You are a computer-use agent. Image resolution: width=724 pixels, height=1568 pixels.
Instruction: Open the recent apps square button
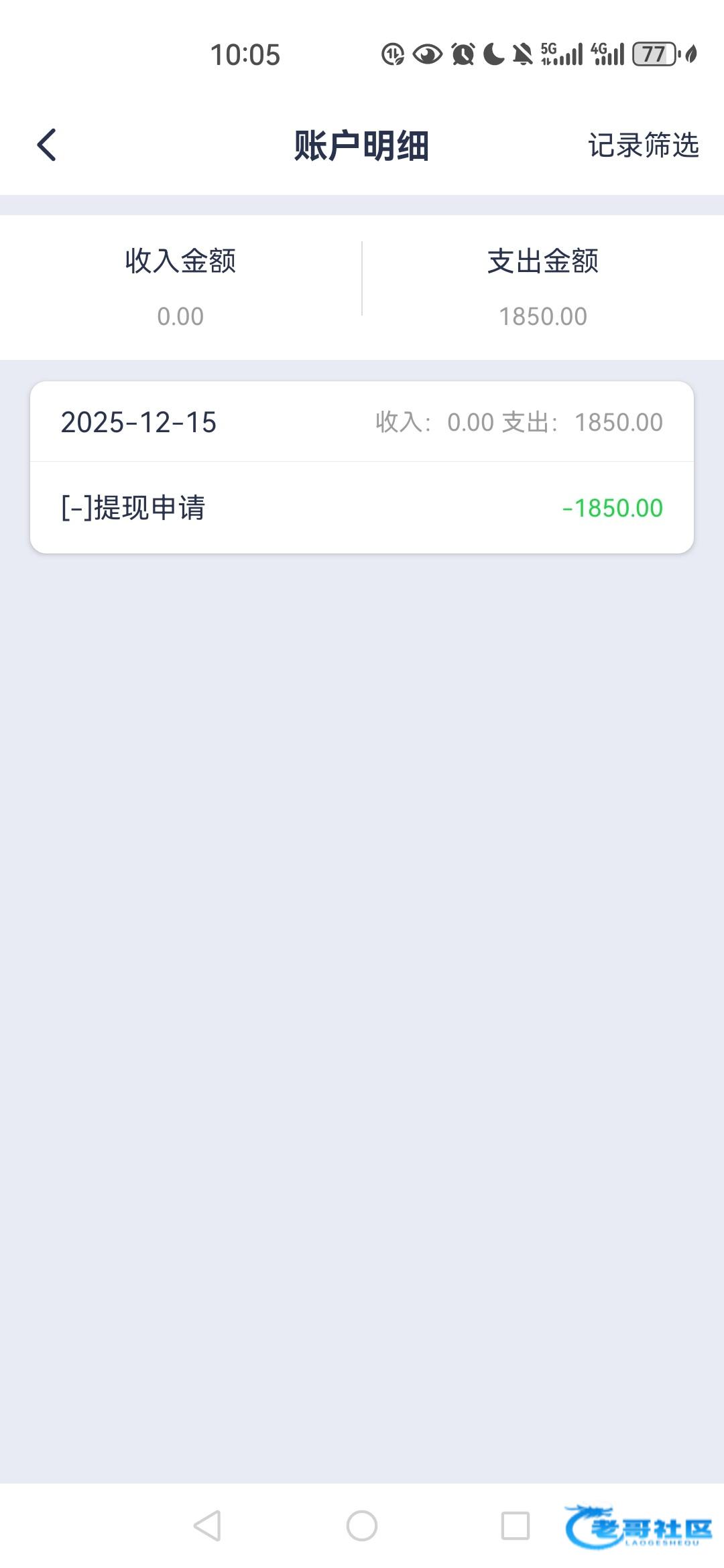pyautogui.click(x=515, y=1526)
